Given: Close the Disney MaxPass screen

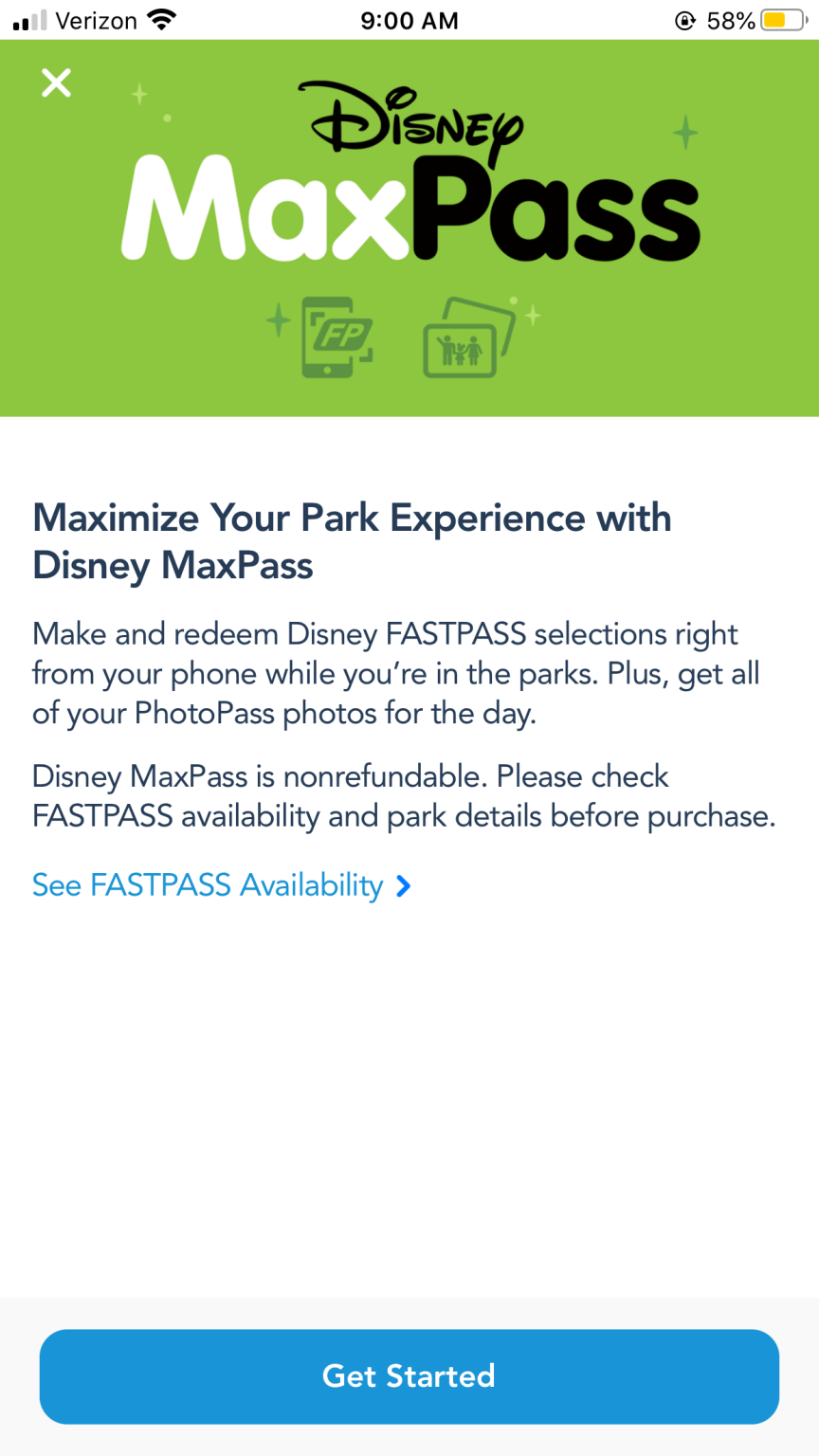Looking at the screenshot, I should coord(56,83).
